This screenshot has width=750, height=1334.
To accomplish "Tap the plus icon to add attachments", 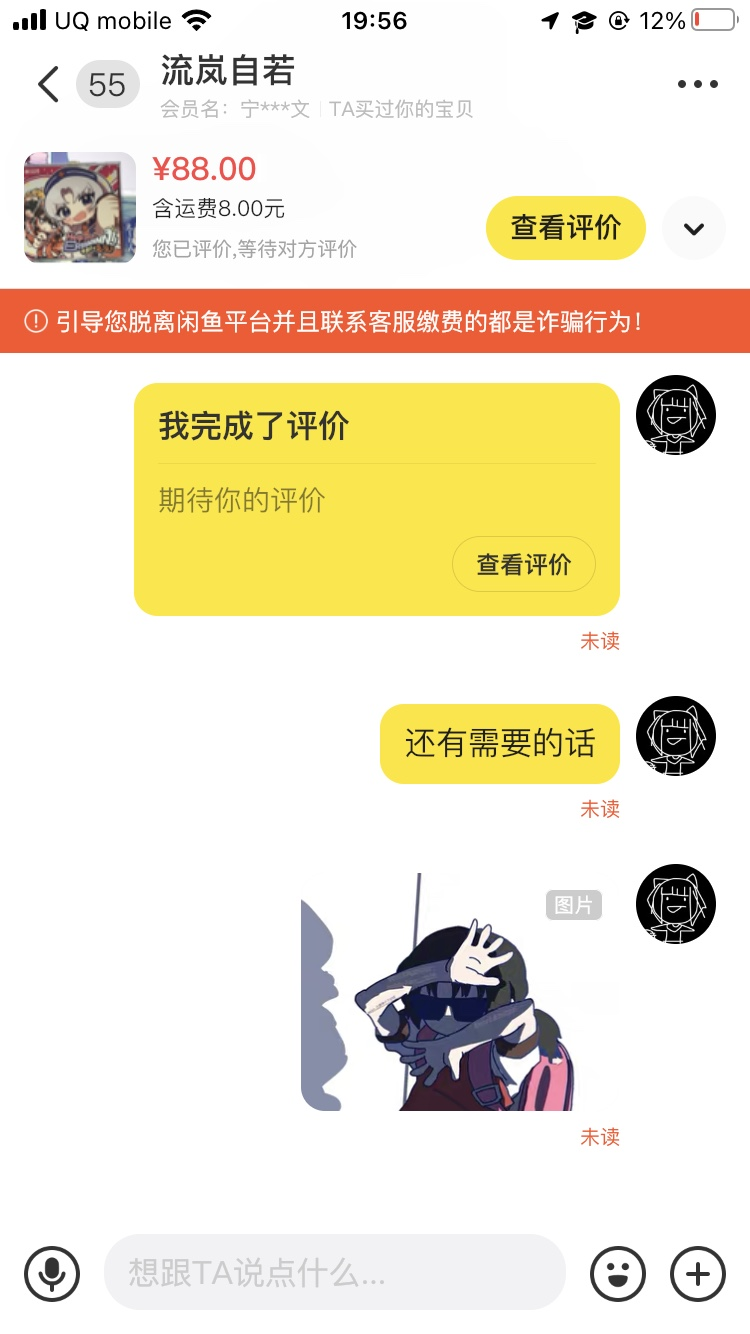I will click(697, 1274).
